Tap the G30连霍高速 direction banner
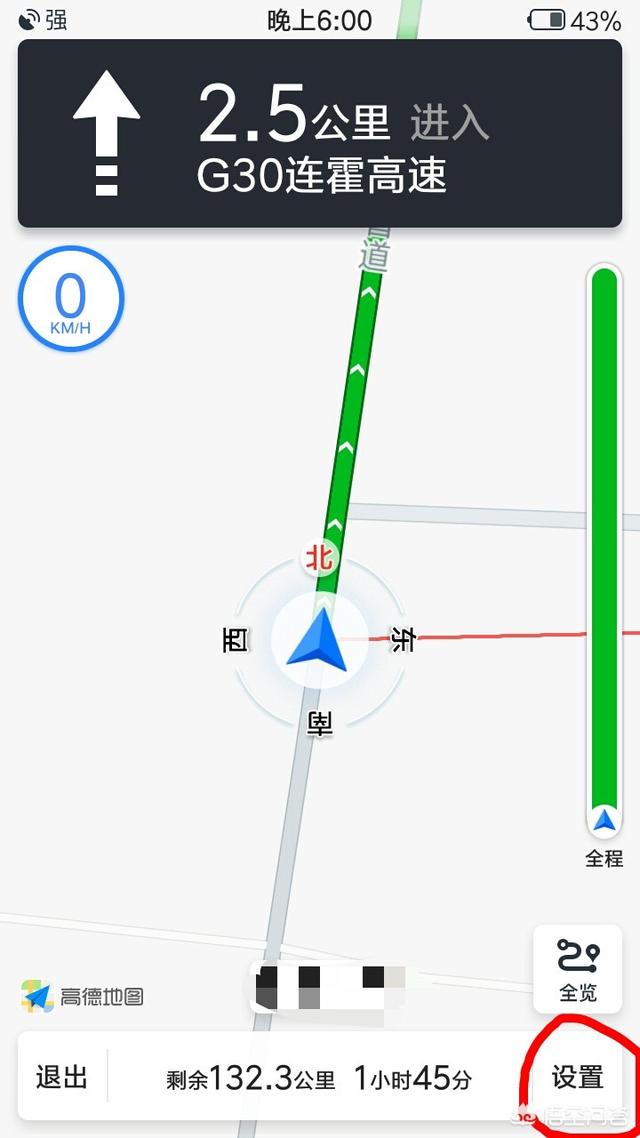This screenshot has width=640, height=1138. pos(320,133)
